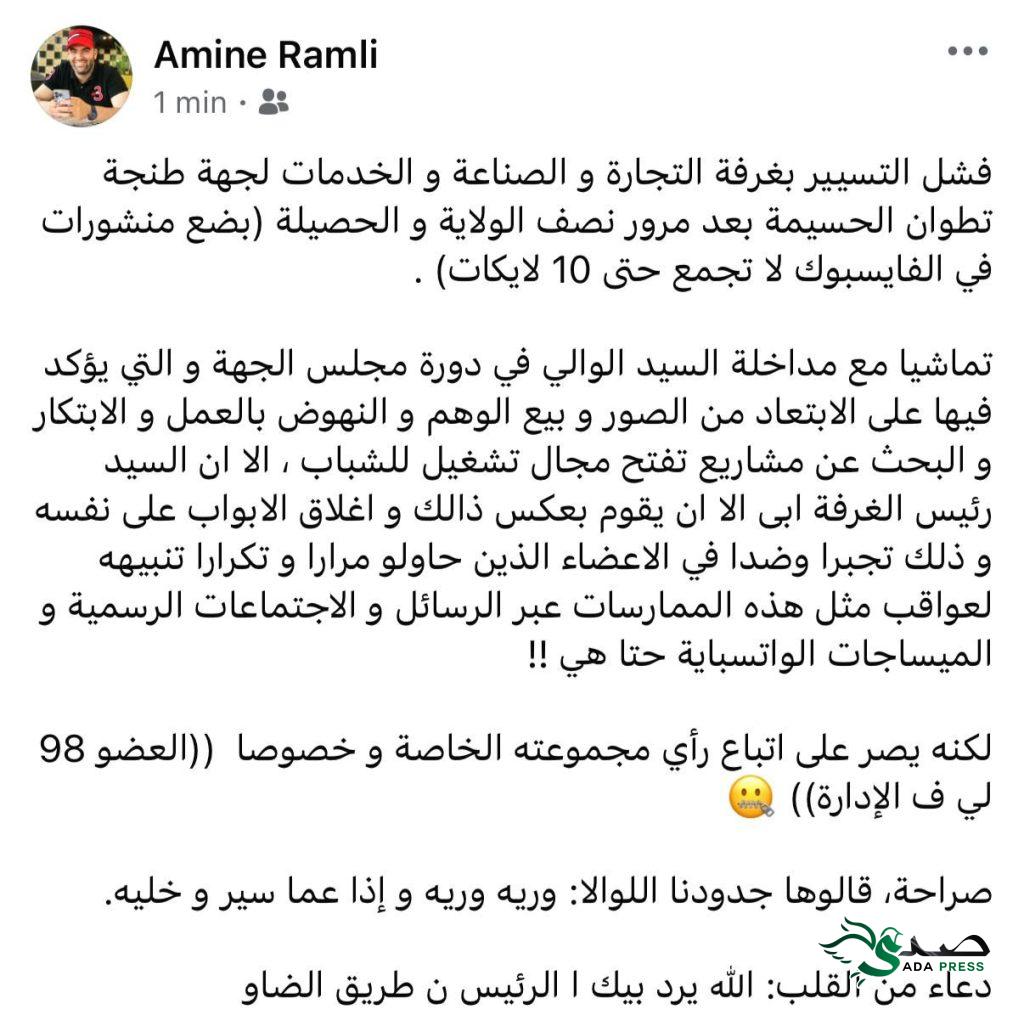Visit the Amine Ramli profile name link
Image resolution: width=1024 pixels, height=1021 pixels.
click(265, 55)
